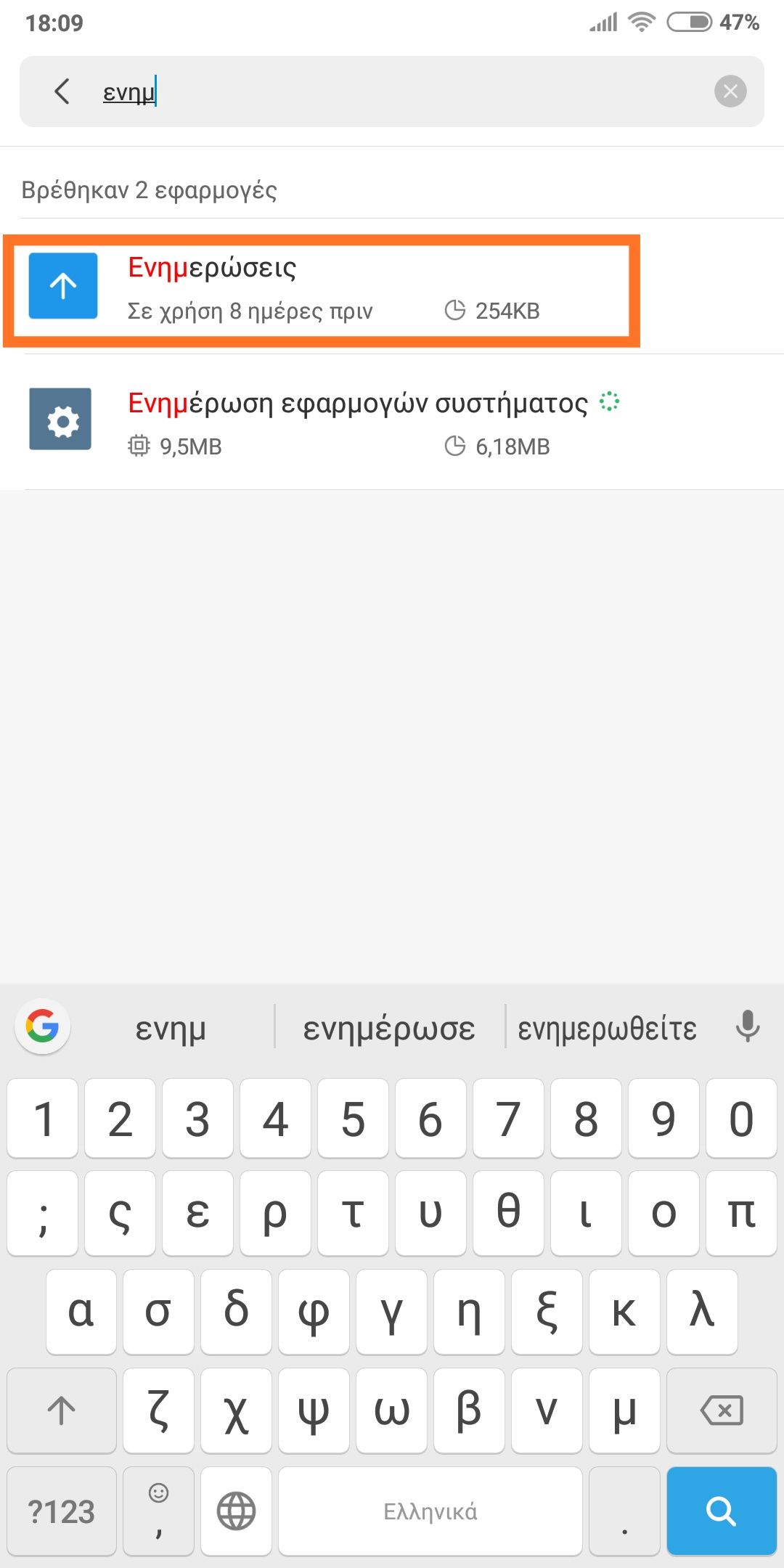Choose the suggestion ενημέρωσε

click(389, 1028)
